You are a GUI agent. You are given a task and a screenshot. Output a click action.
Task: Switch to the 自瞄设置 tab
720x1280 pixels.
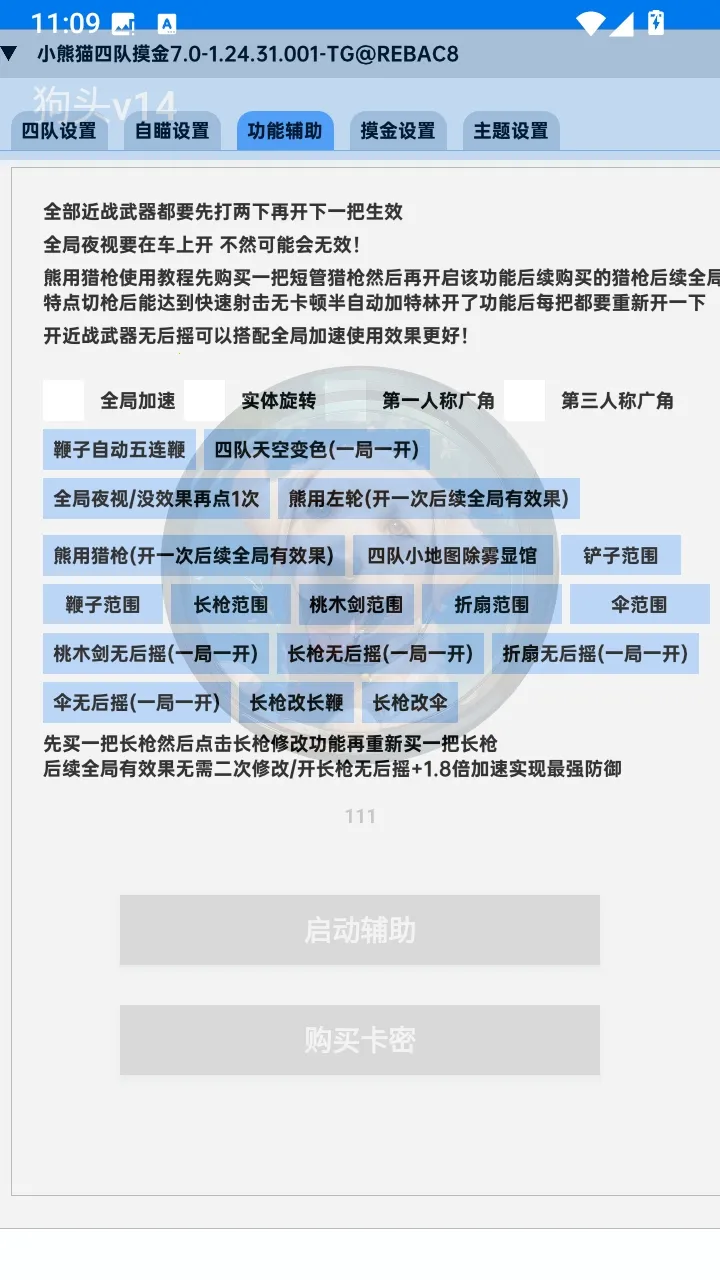coord(172,131)
